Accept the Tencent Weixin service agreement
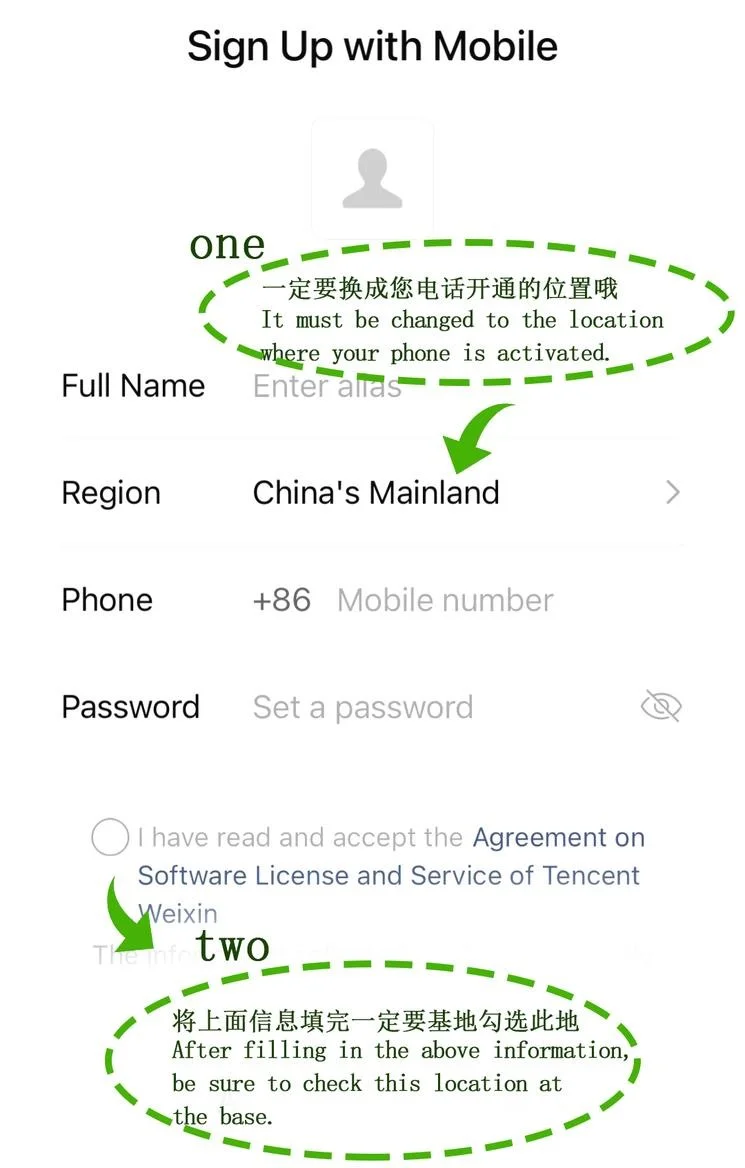Image resolution: width=745 pixels, height=1168 pixels. click(108, 837)
